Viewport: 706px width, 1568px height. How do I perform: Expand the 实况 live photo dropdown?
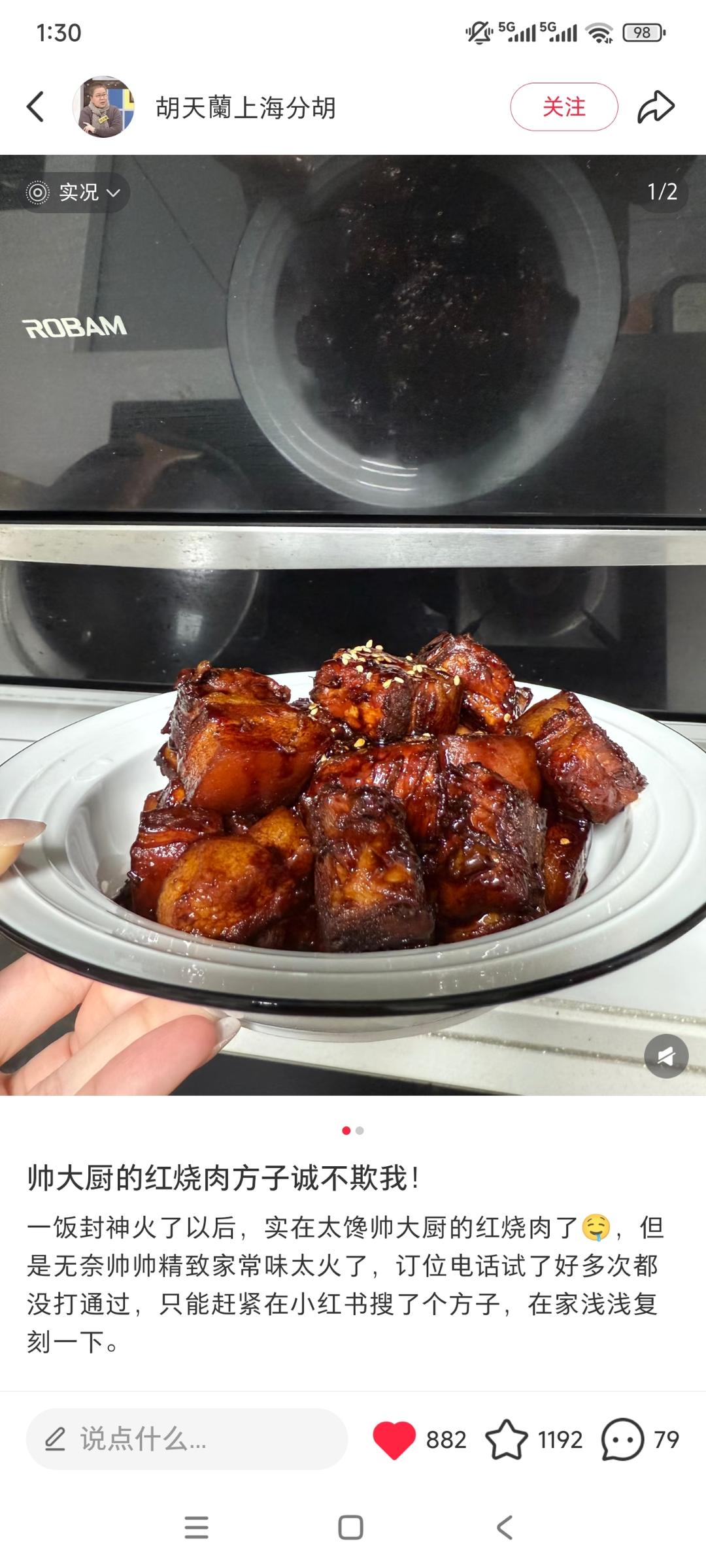pyautogui.click(x=74, y=192)
